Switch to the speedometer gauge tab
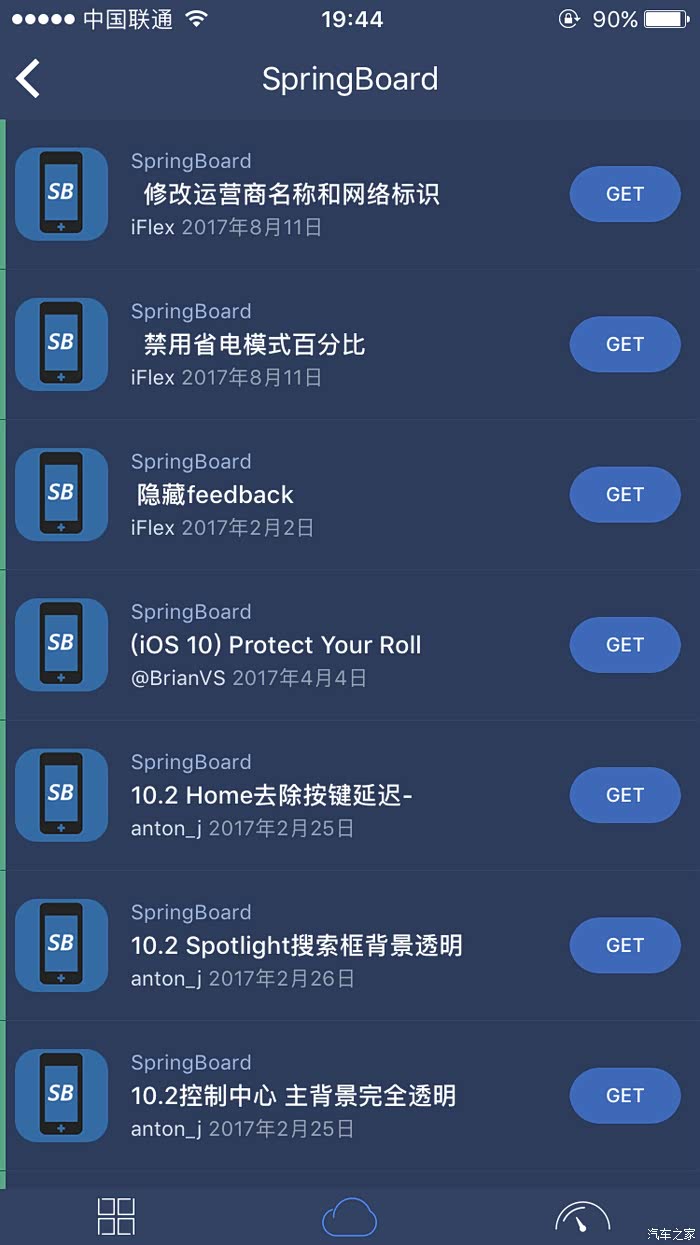 (x=583, y=1218)
